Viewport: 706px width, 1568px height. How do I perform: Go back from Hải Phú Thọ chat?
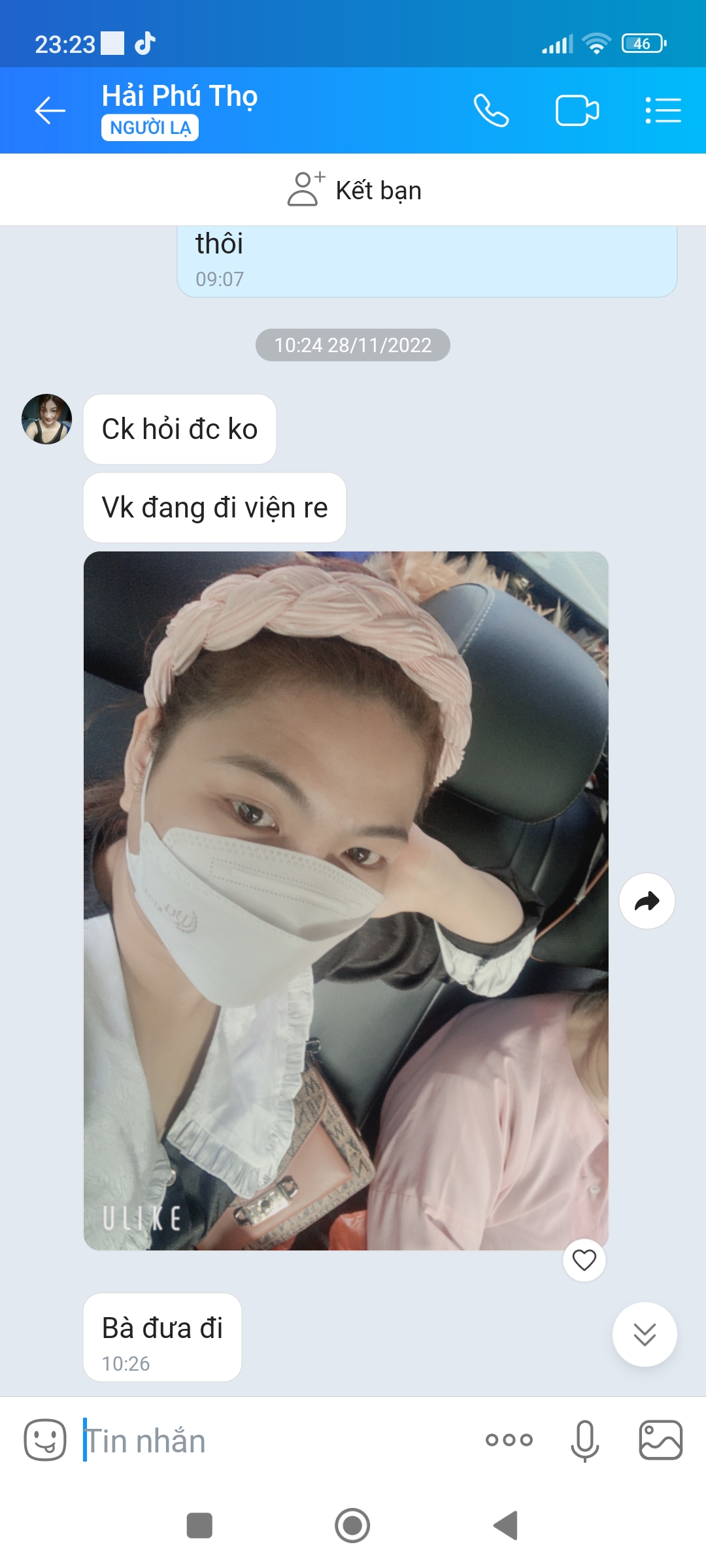(x=50, y=110)
